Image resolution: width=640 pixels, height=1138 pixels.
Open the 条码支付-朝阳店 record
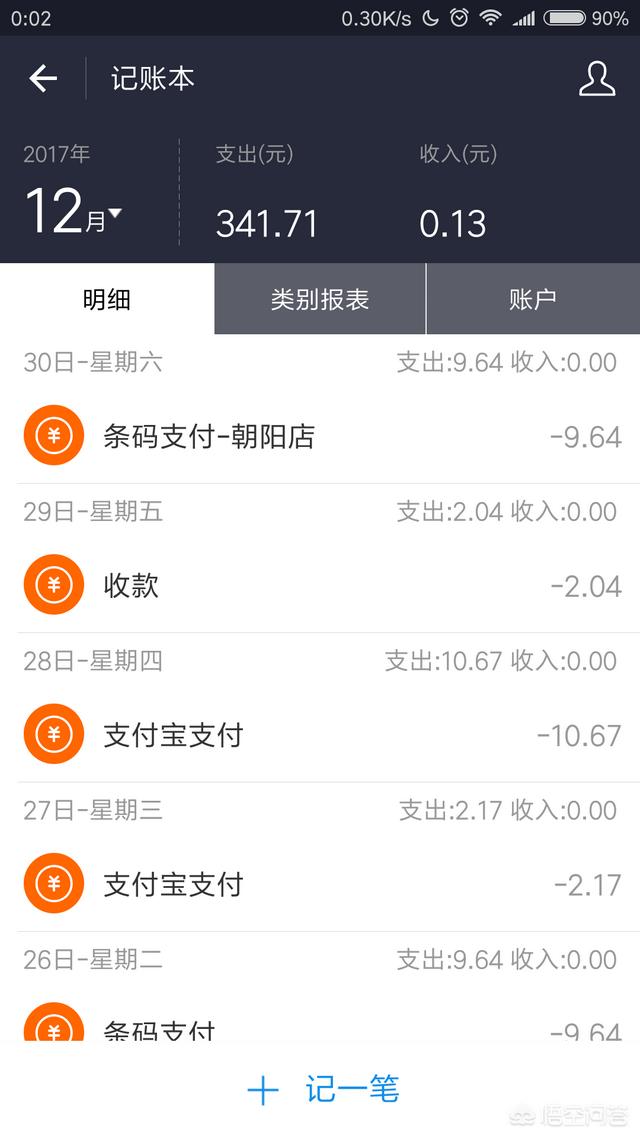(320, 436)
